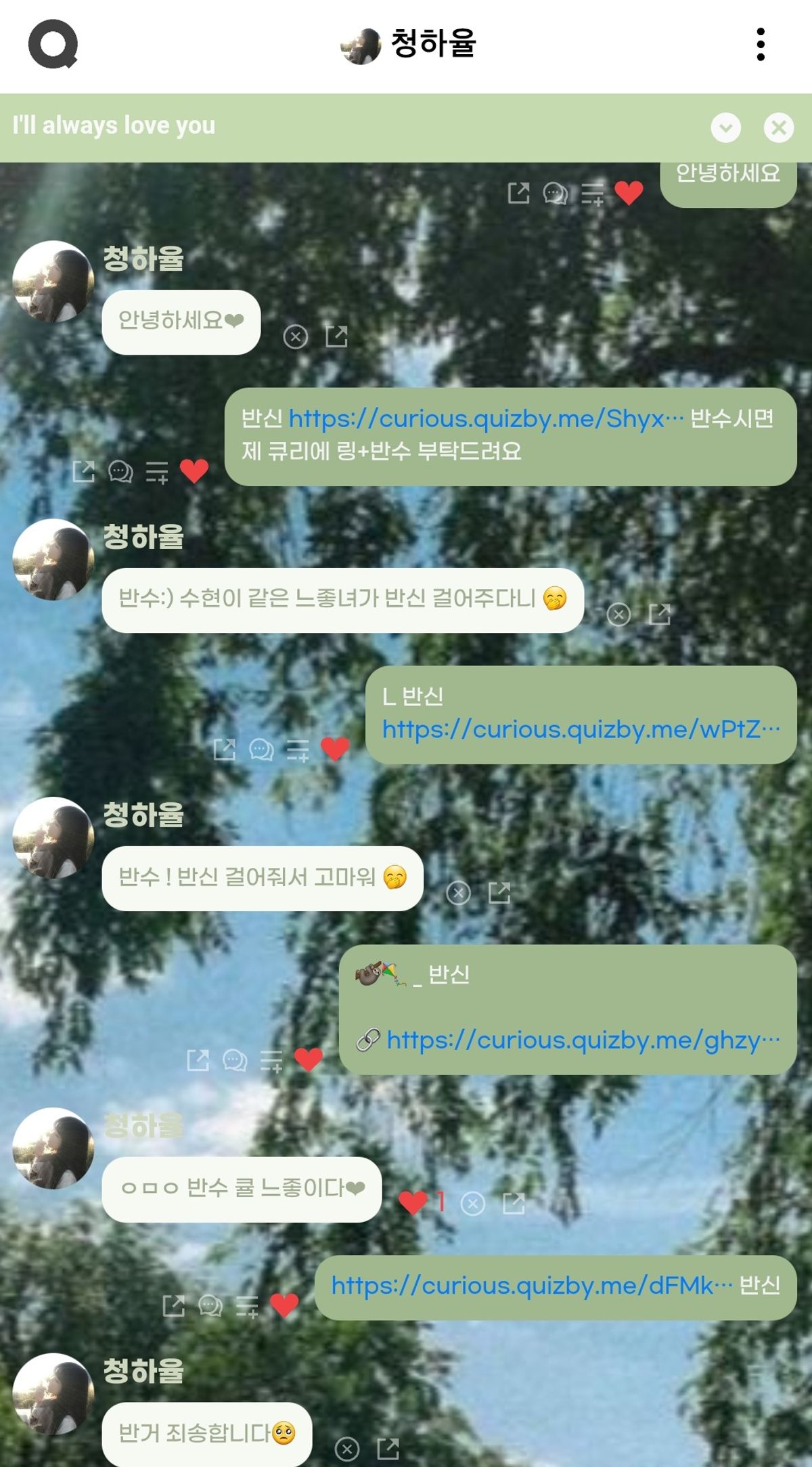Like the top '안녕하세요' sent message
The width and height of the screenshot is (812, 1467).
(629, 194)
